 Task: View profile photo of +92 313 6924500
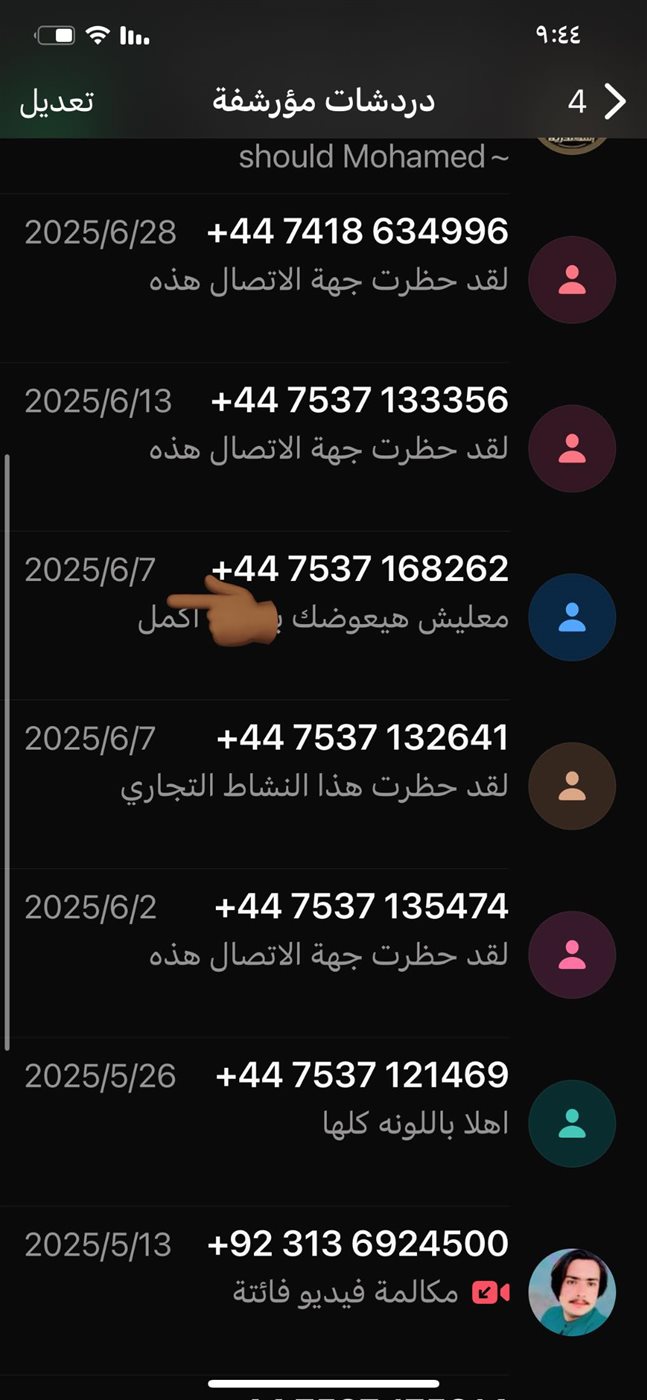click(571, 1292)
